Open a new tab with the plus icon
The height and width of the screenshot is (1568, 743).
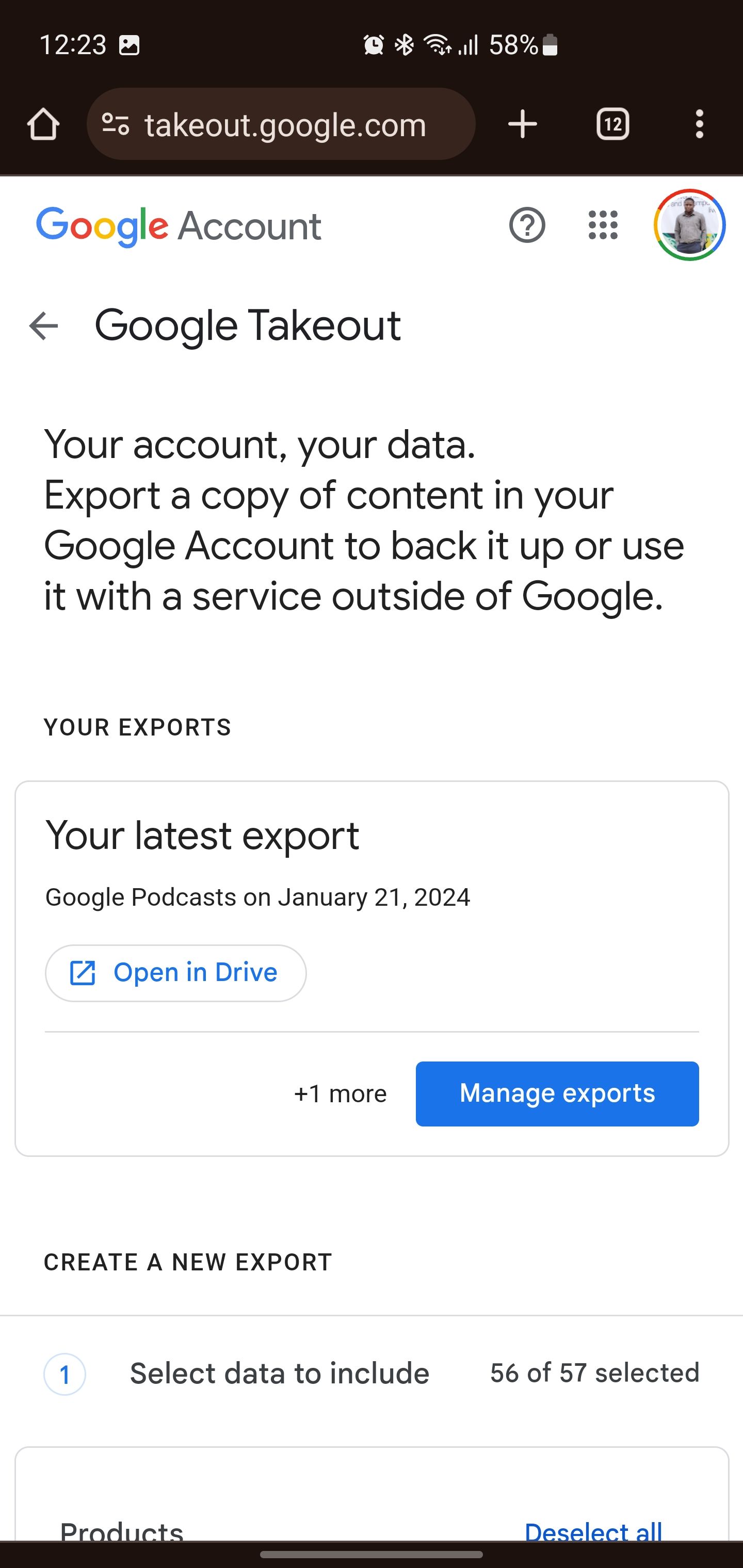[x=522, y=124]
